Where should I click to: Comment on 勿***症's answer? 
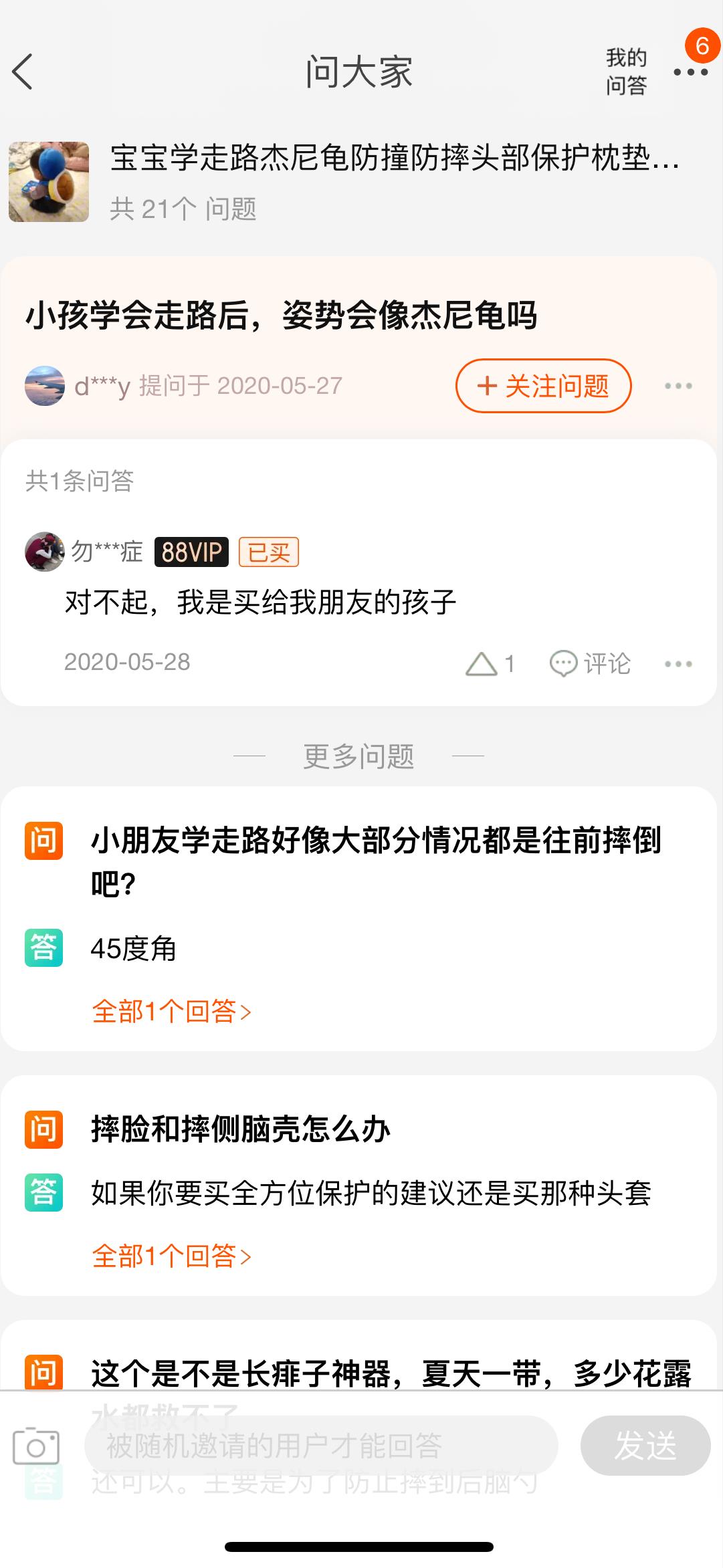pyautogui.click(x=590, y=664)
